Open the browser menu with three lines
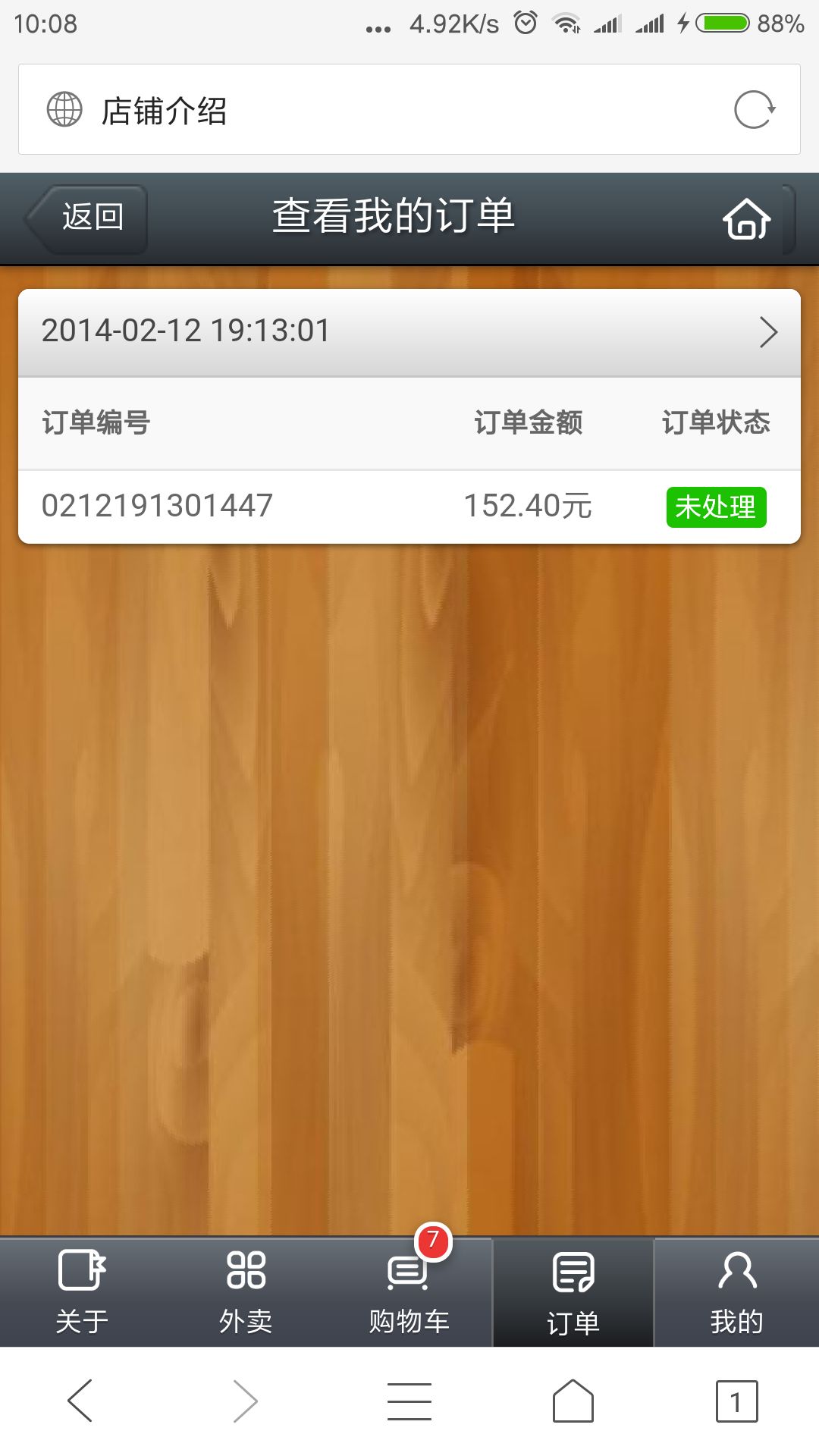The width and height of the screenshot is (819, 1456). coord(409,1401)
